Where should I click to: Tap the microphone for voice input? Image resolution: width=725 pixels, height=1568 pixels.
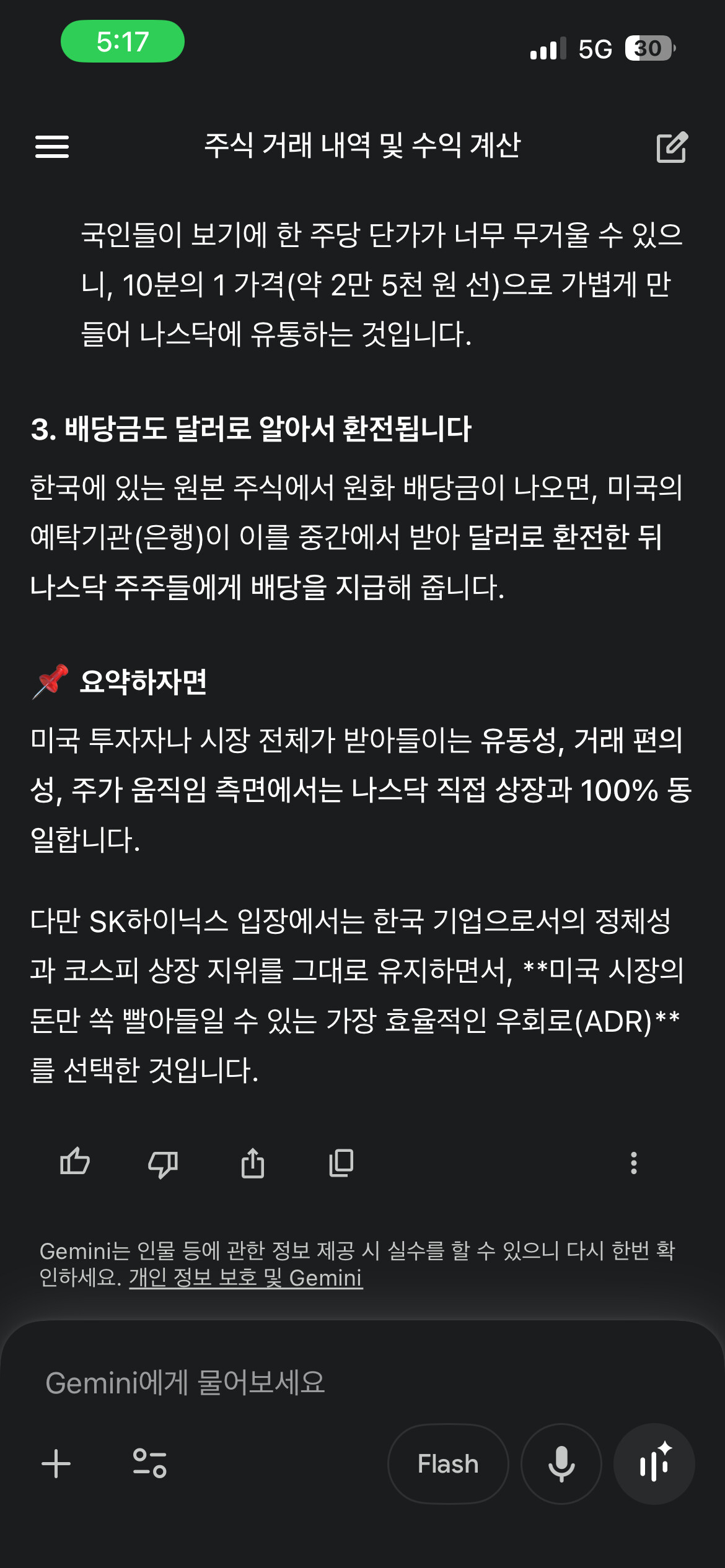[561, 1464]
